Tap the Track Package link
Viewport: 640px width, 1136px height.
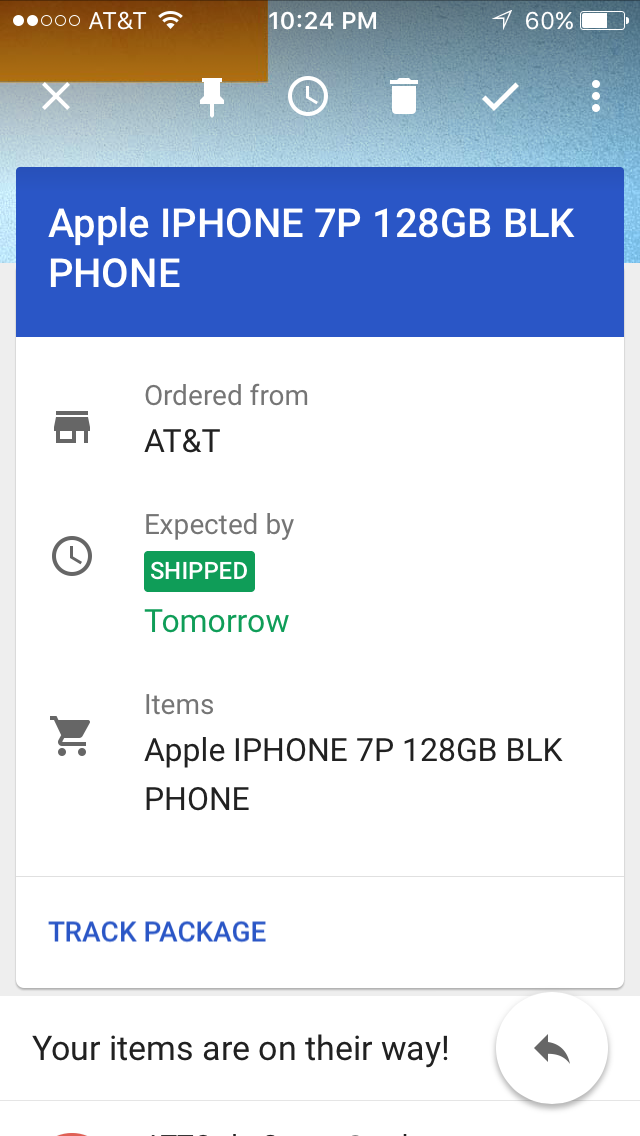coord(157,932)
